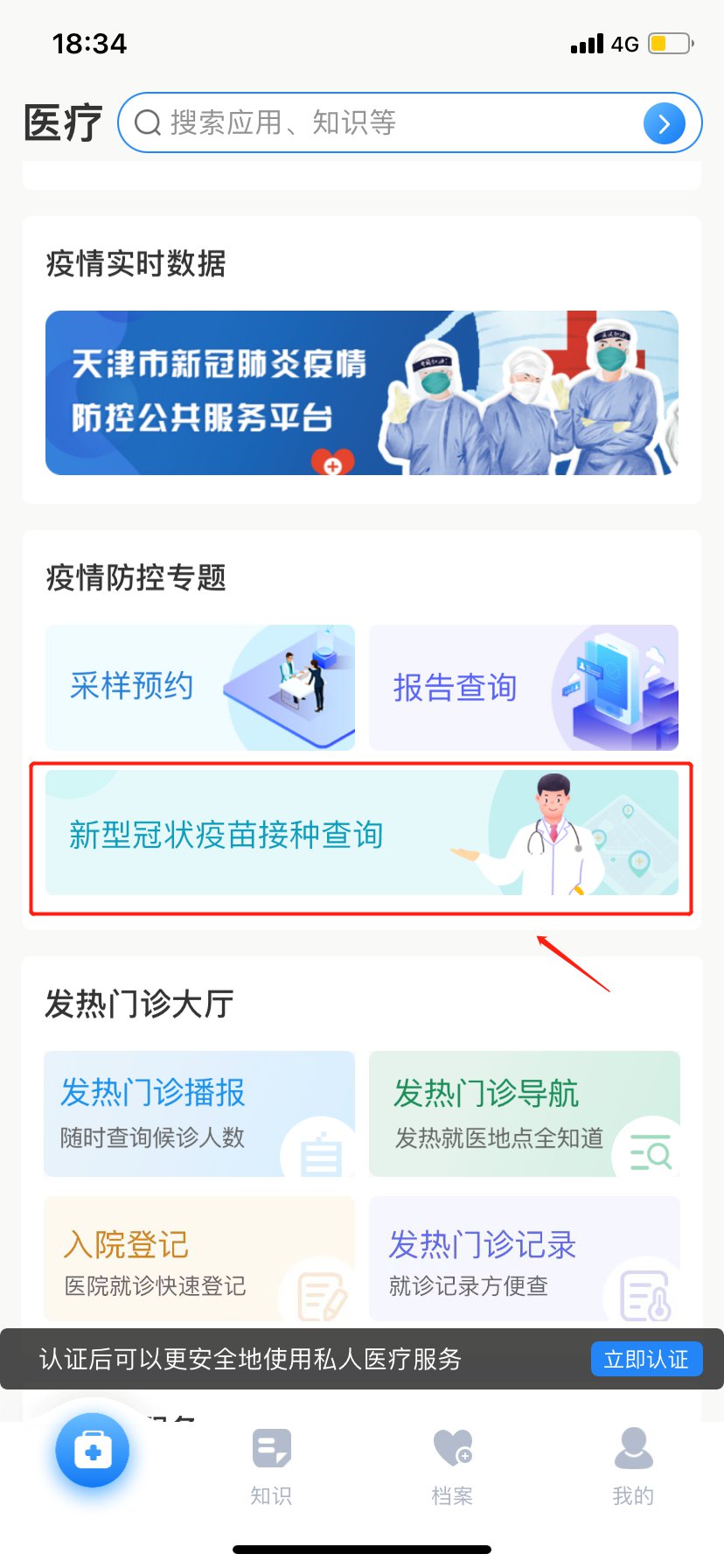Image resolution: width=724 pixels, height=1568 pixels.
Task: Open 入院登记 hospital admission registration
Action: (199, 1258)
